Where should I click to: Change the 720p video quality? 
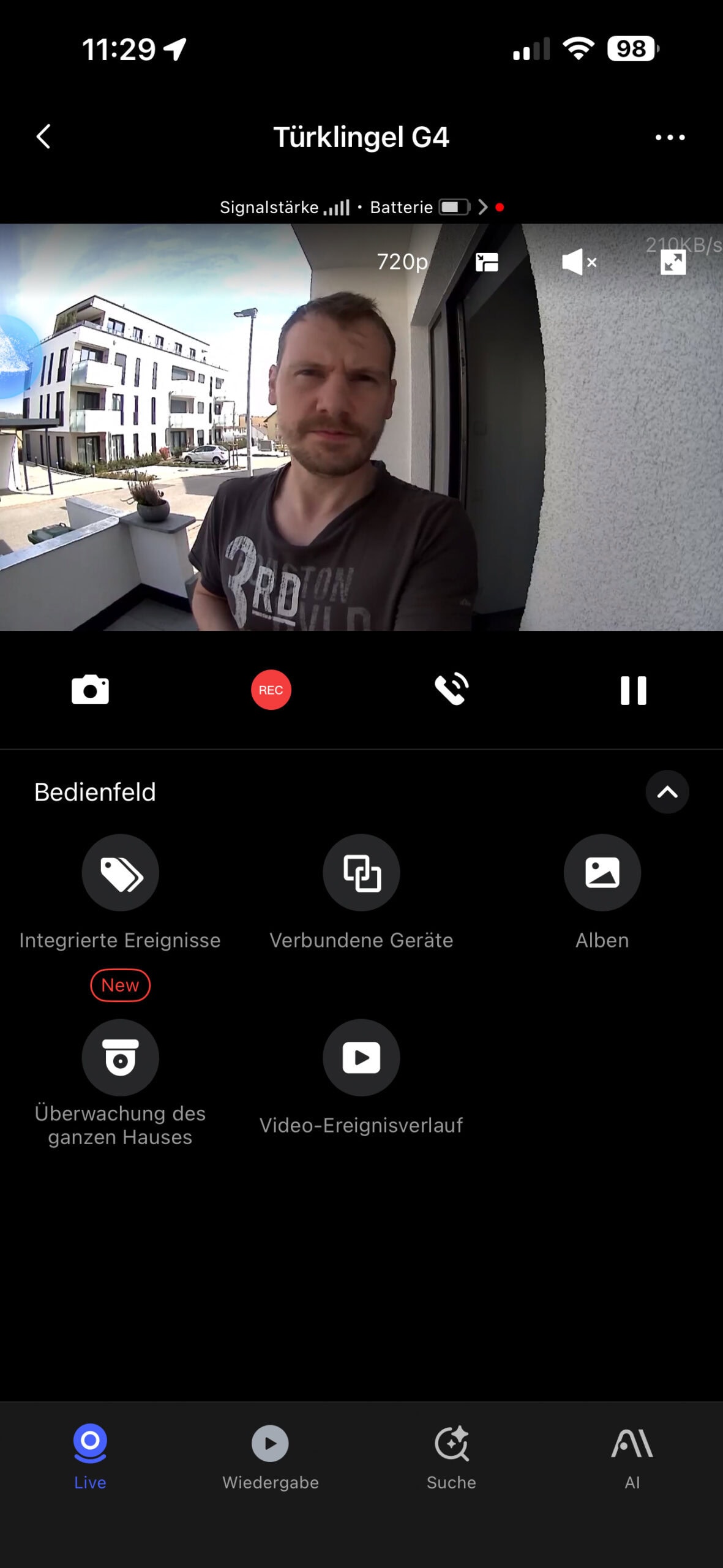pyautogui.click(x=402, y=262)
